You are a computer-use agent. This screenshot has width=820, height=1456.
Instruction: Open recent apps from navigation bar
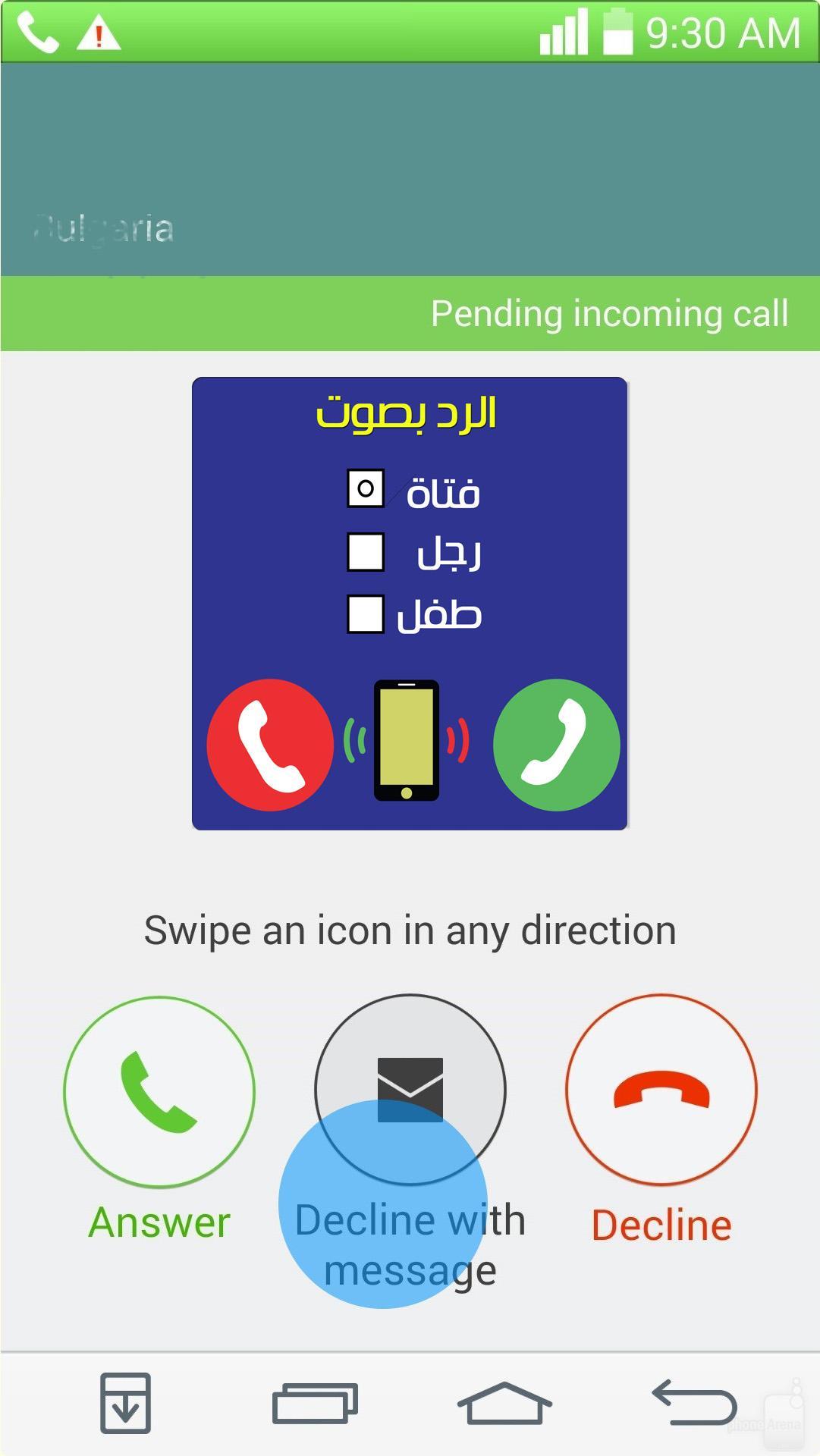315,1403
